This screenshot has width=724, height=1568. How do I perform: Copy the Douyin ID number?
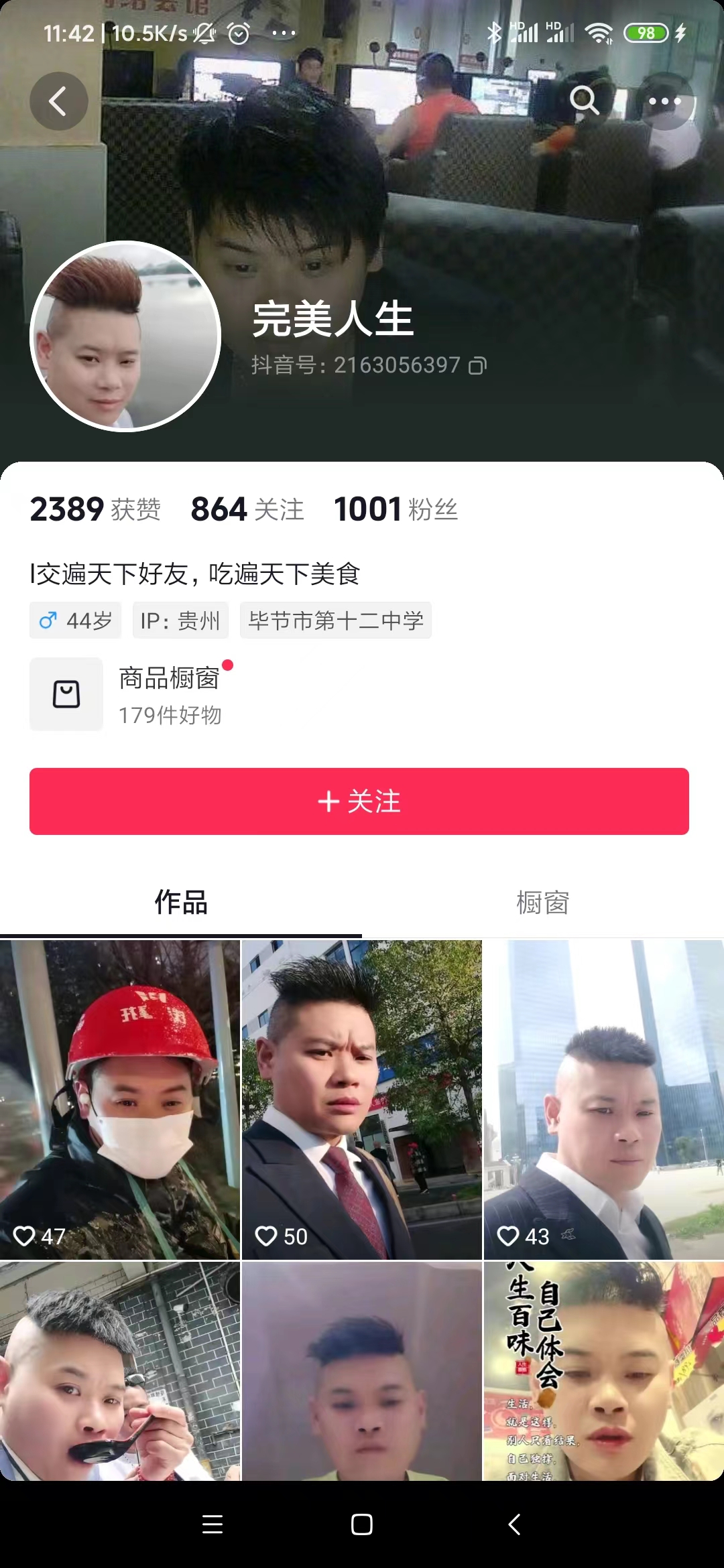click(477, 366)
